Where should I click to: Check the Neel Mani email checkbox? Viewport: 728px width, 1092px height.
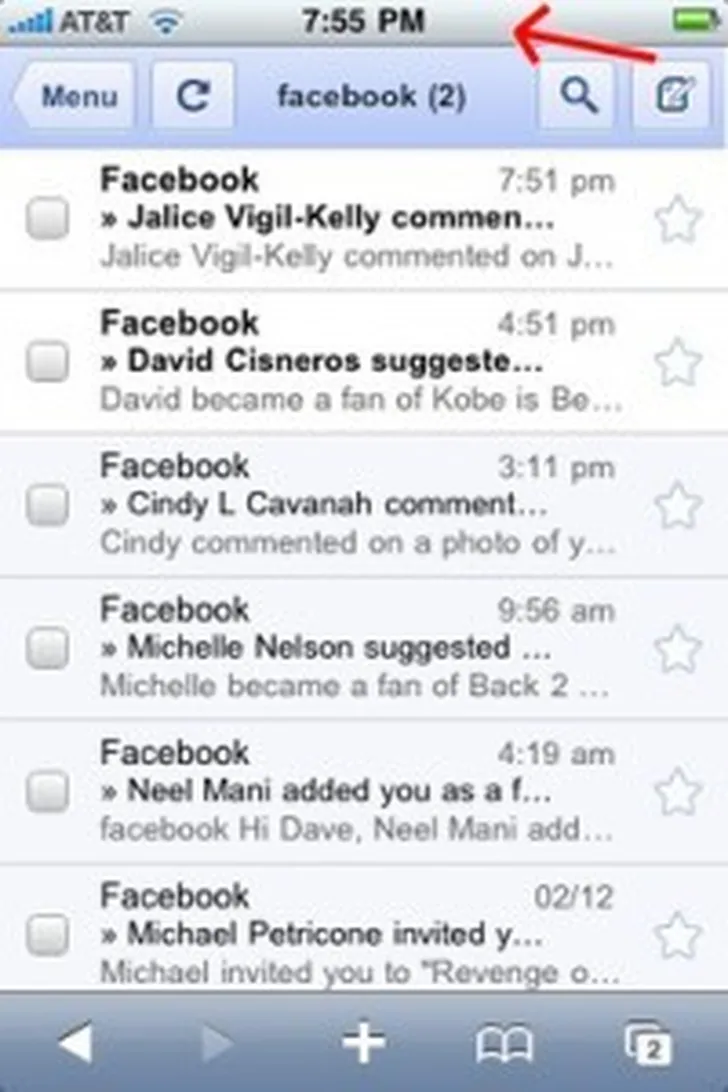pyautogui.click(x=47, y=792)
